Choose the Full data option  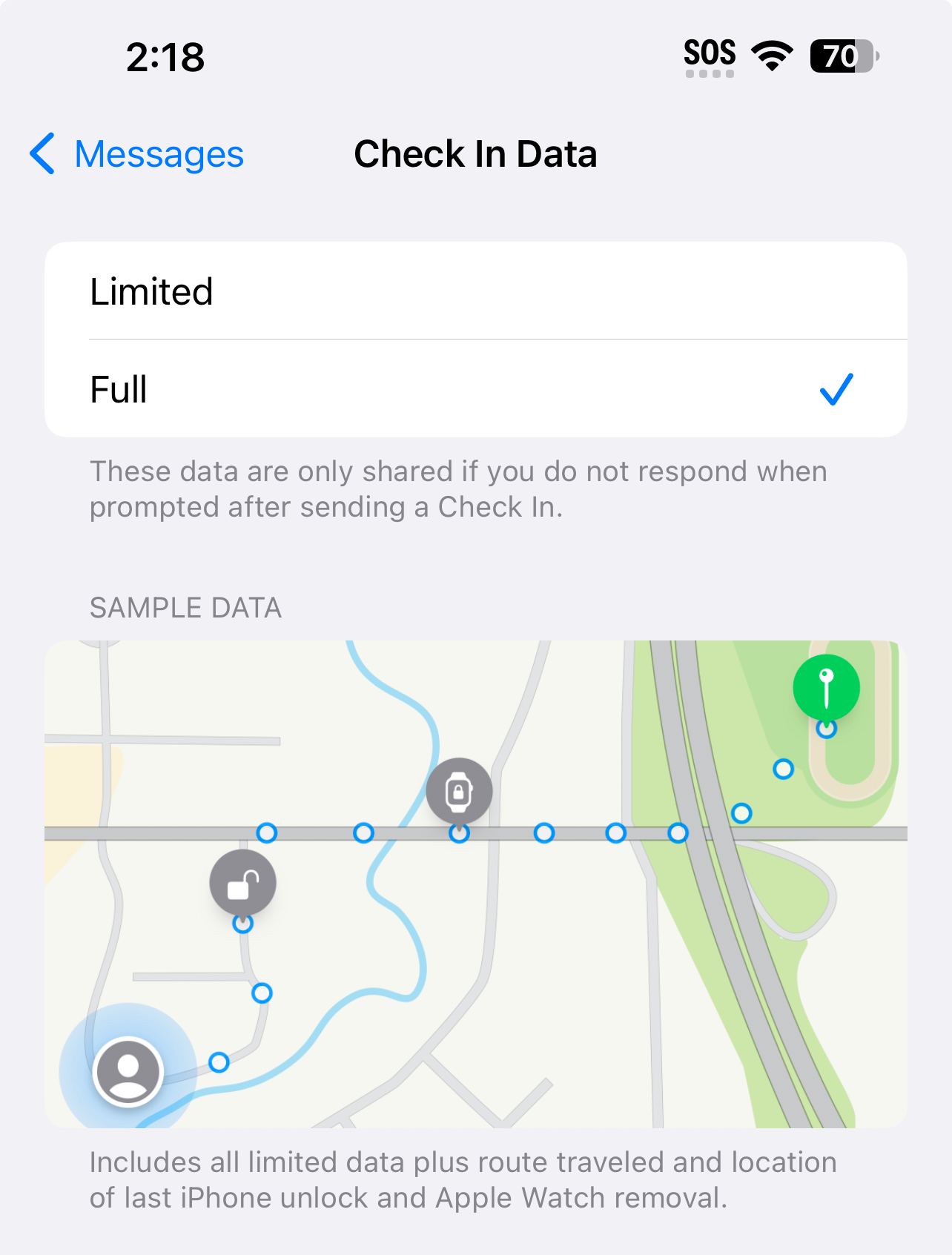pos(475,389)
